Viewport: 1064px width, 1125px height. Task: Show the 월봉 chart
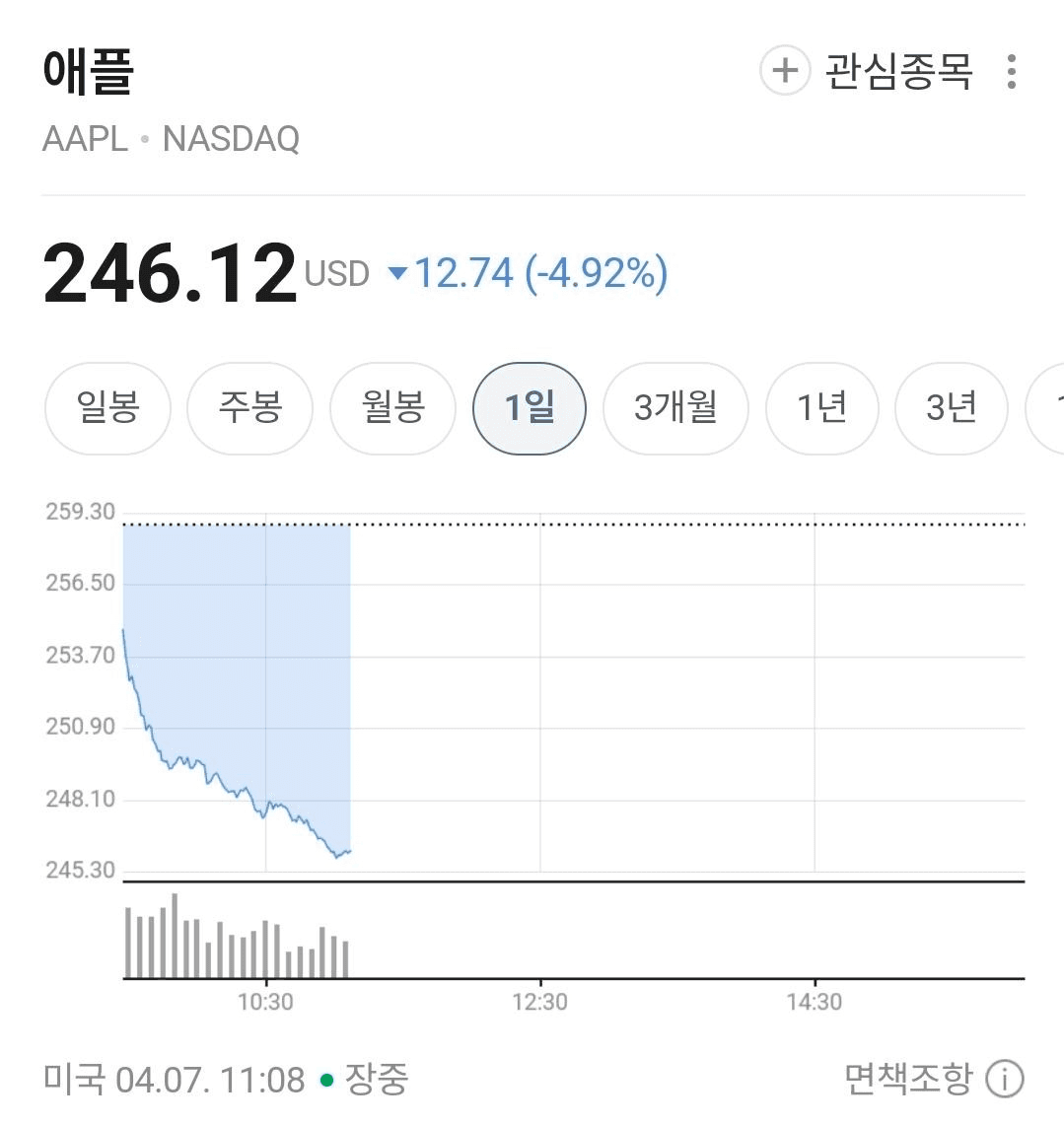click(392, 408)
